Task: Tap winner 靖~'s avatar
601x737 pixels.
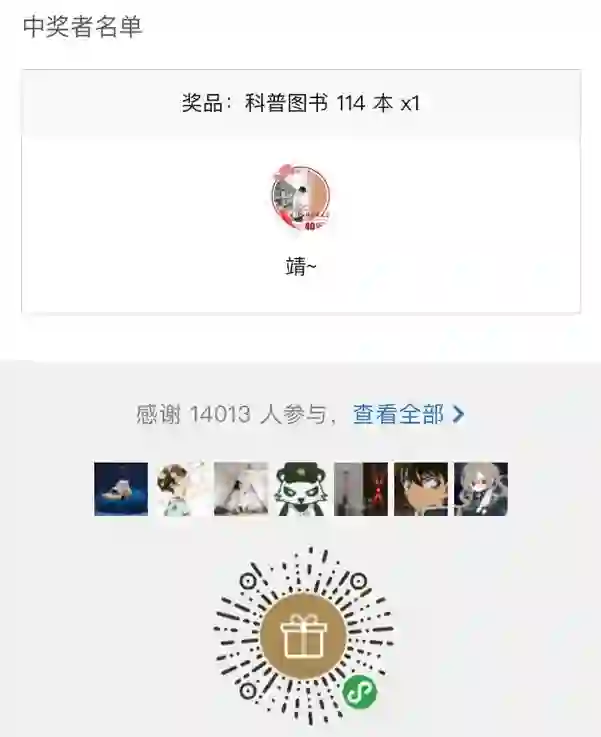Action: click(x=301, y=197)
